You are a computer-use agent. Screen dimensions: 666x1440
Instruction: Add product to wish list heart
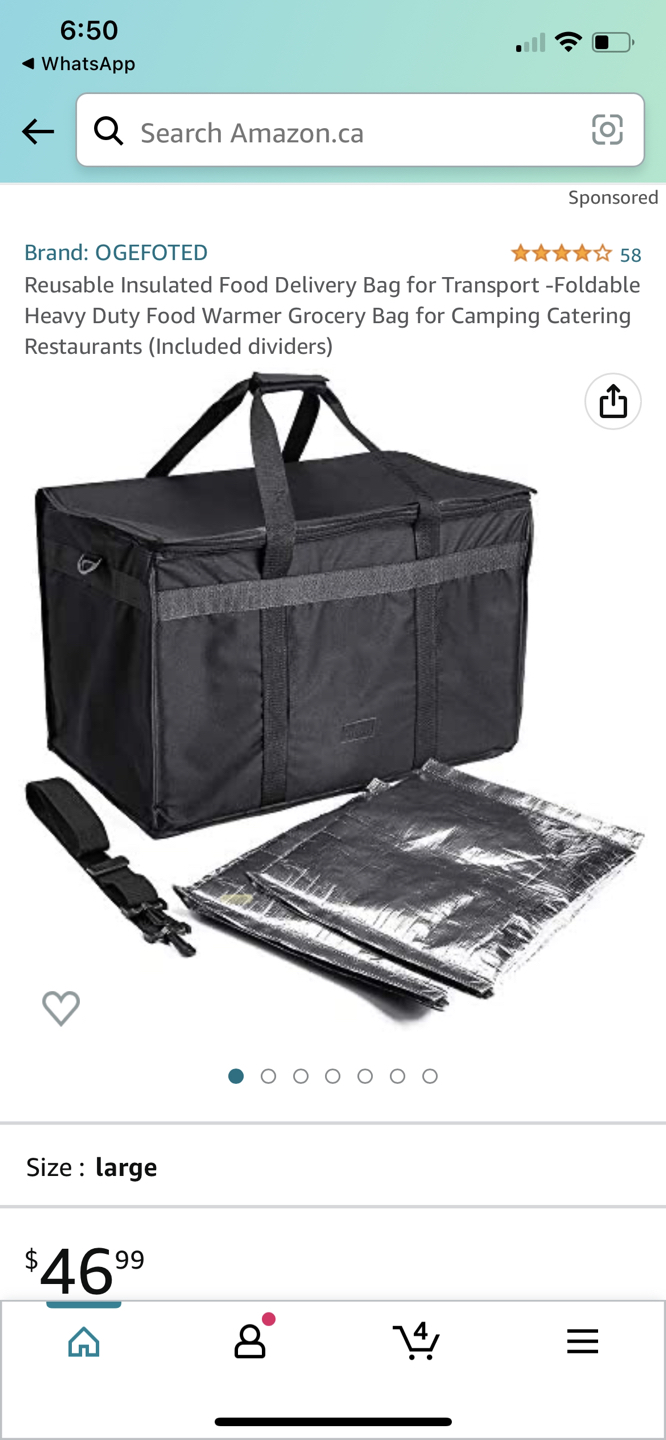(x=61, y=1007)
